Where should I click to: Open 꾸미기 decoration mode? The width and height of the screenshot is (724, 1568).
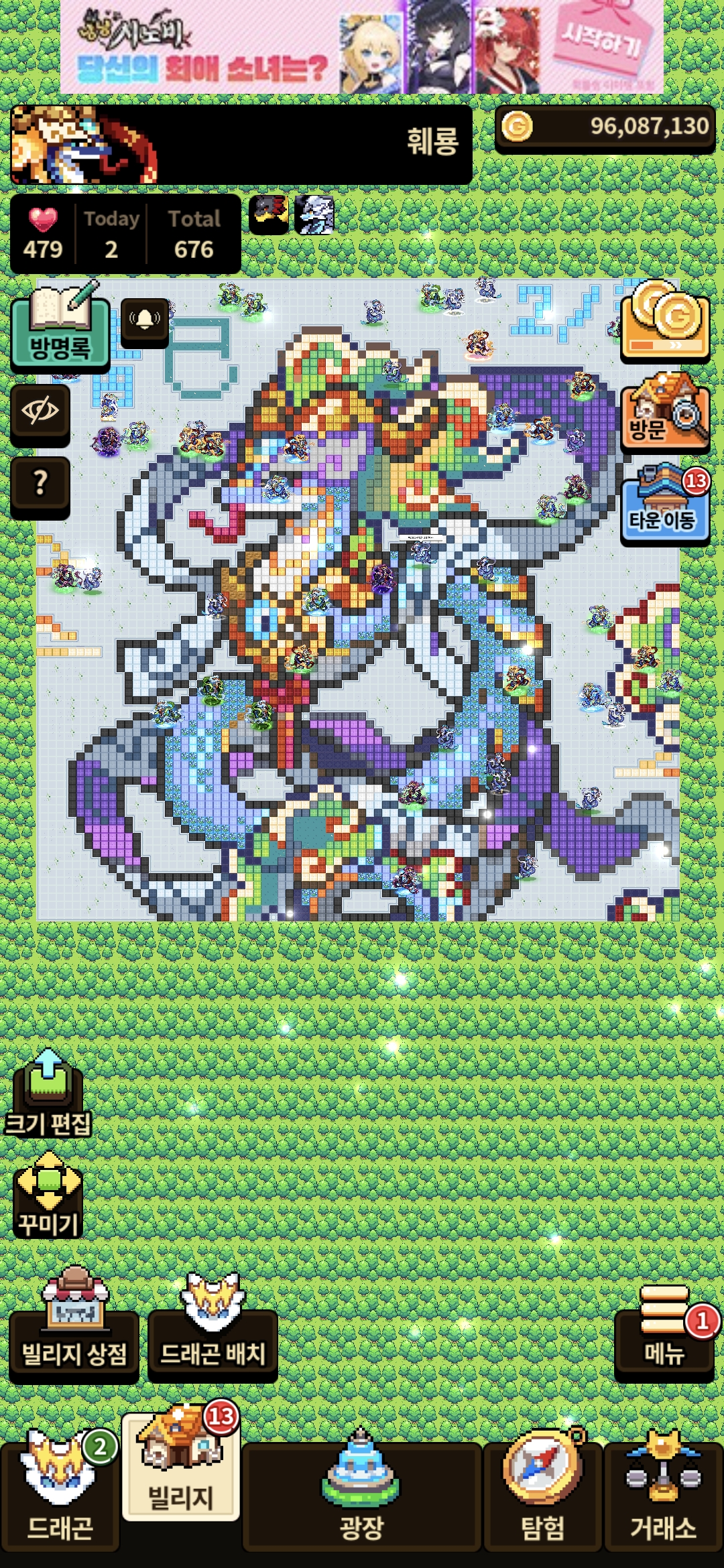coord(48,1195)
